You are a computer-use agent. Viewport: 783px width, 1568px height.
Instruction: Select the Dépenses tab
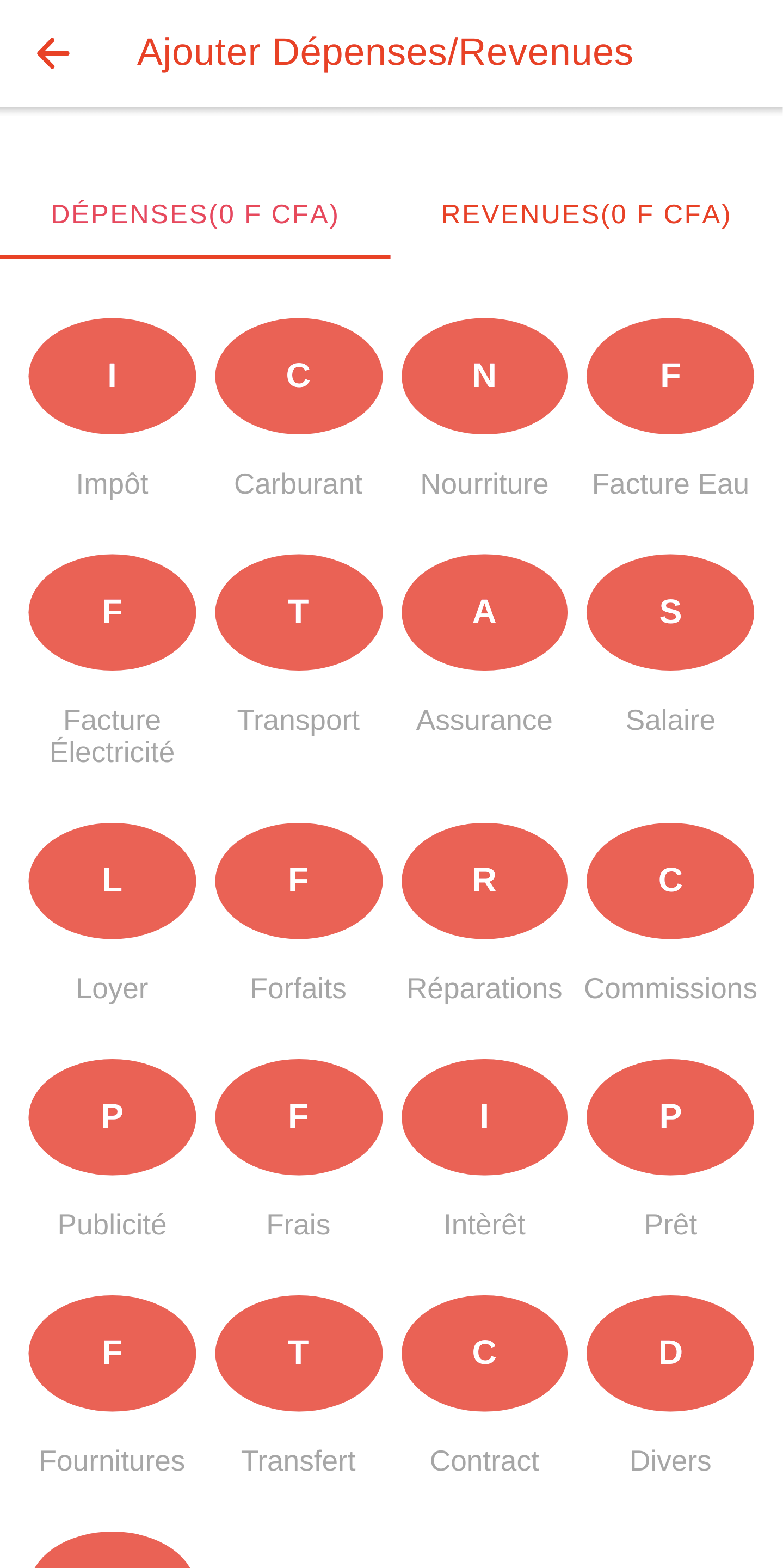tap(195, 214)
